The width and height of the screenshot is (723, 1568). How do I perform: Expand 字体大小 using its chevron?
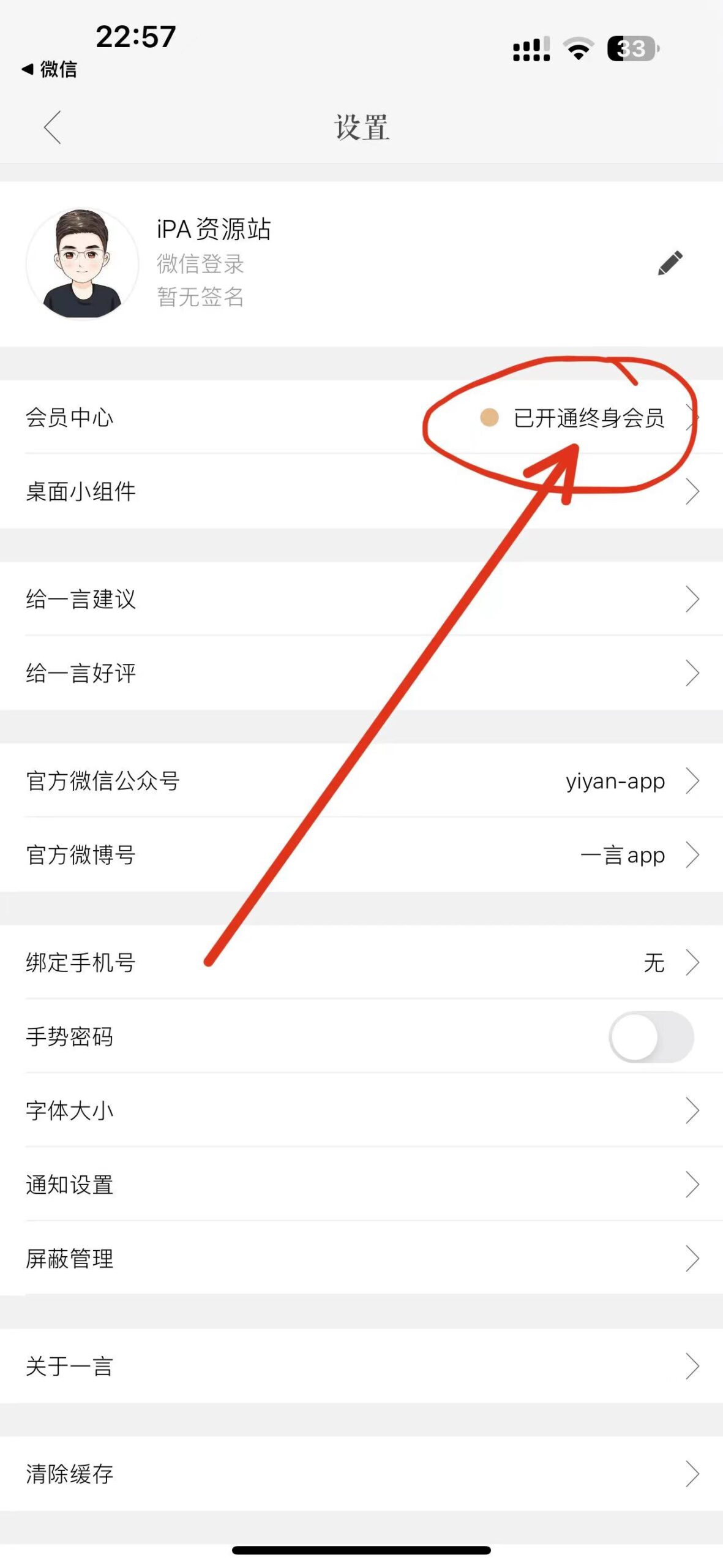click(x=694, y=1110)
